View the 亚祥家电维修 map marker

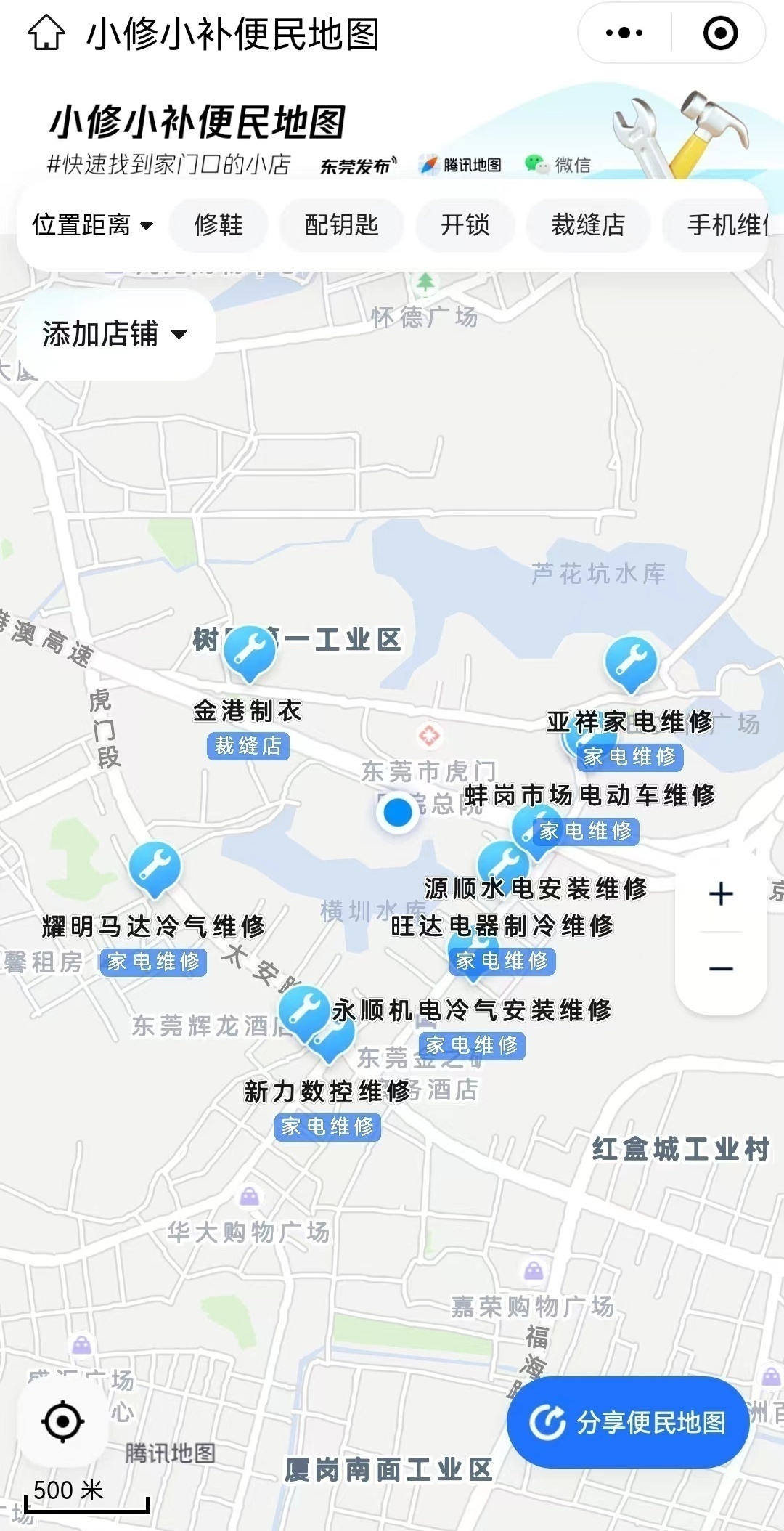click(631, 664)
